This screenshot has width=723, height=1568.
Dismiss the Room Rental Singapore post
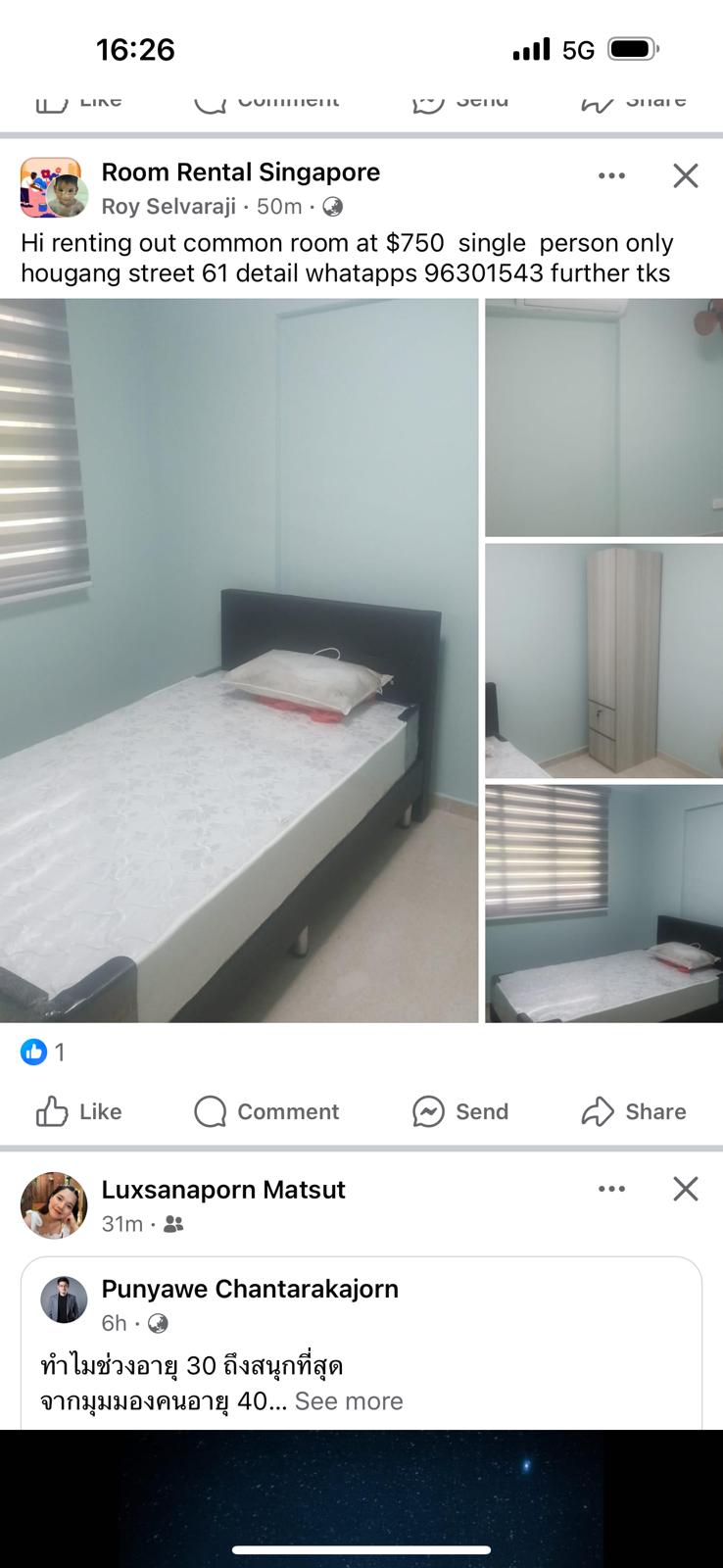point(686,175)
